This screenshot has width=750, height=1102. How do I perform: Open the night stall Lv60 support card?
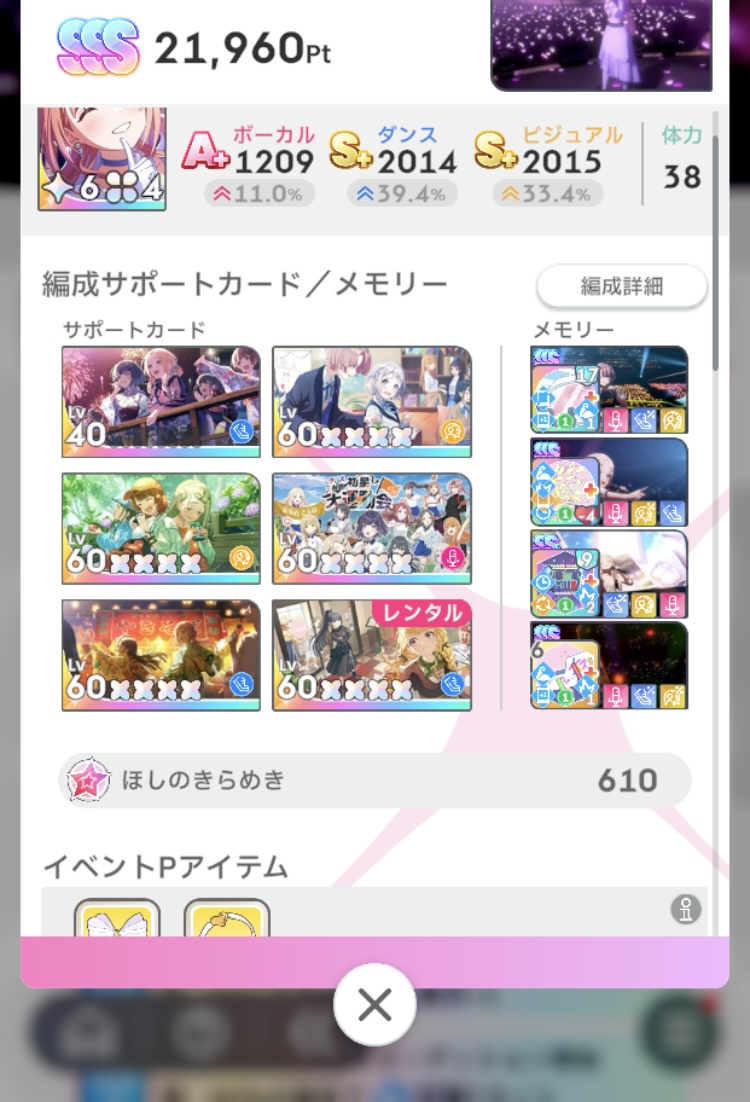tap(161, 655)
